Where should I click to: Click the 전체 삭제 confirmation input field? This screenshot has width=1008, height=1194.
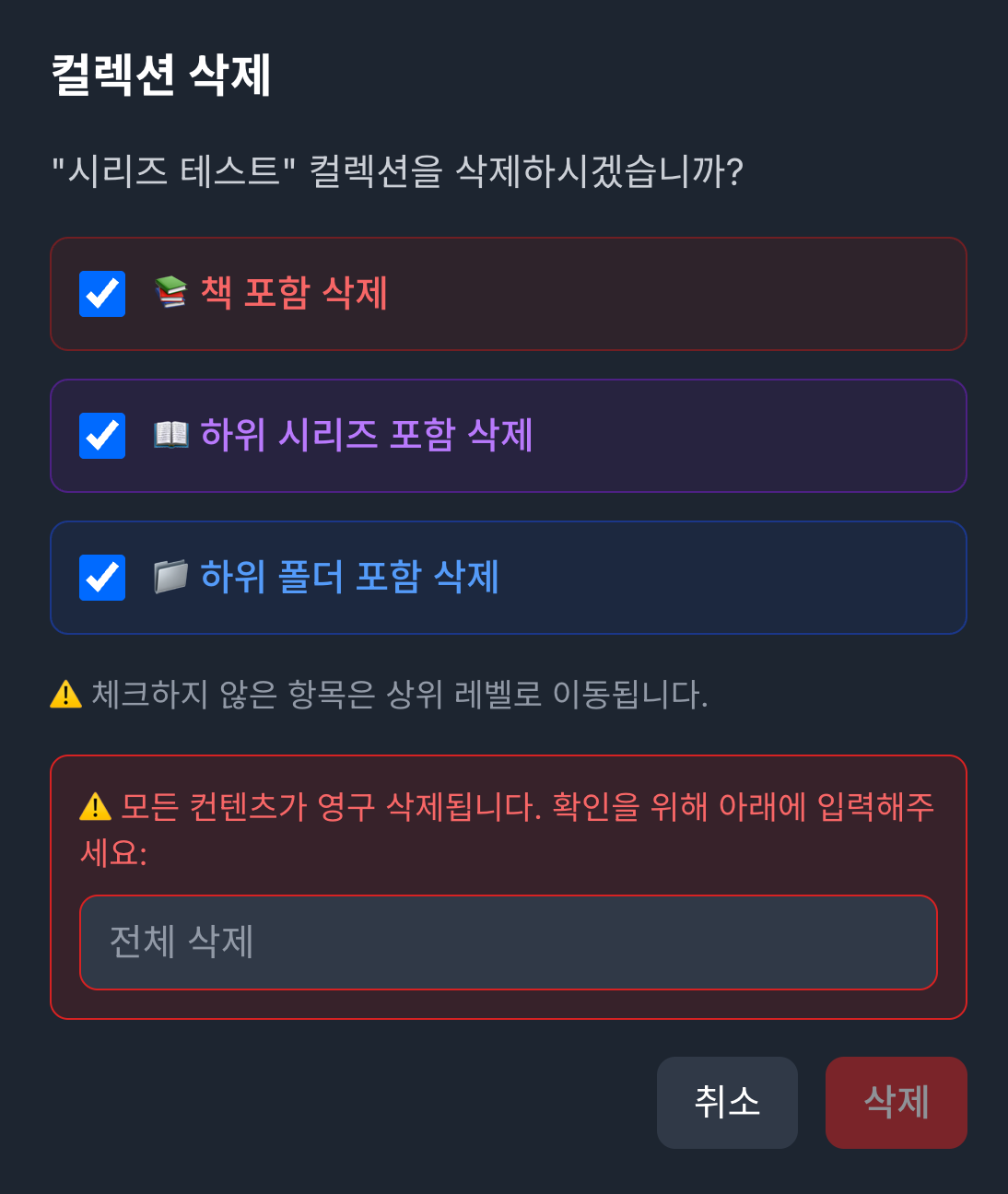(x=509, y=942)
